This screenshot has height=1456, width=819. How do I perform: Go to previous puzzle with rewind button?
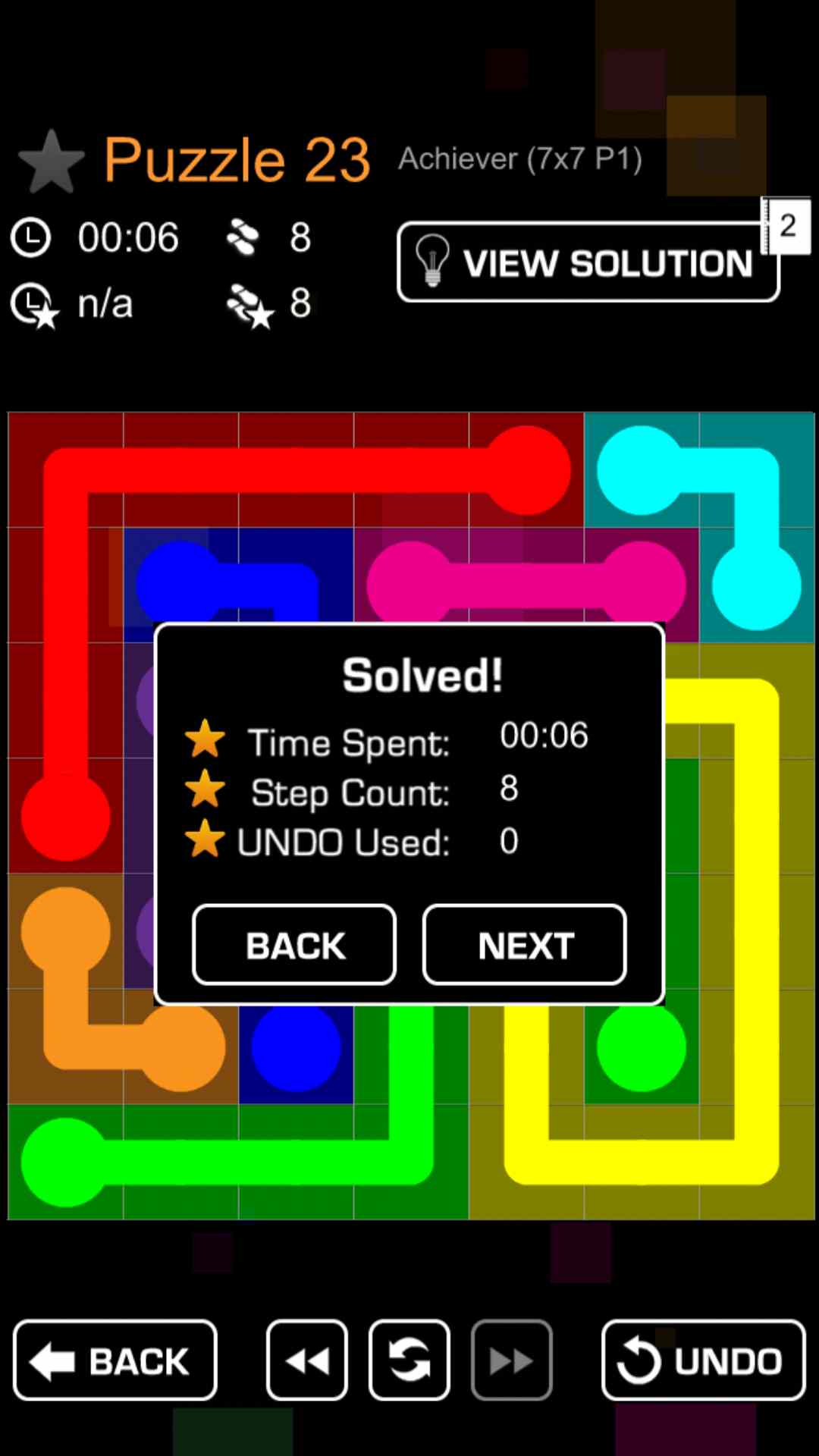coord(307,1360)
